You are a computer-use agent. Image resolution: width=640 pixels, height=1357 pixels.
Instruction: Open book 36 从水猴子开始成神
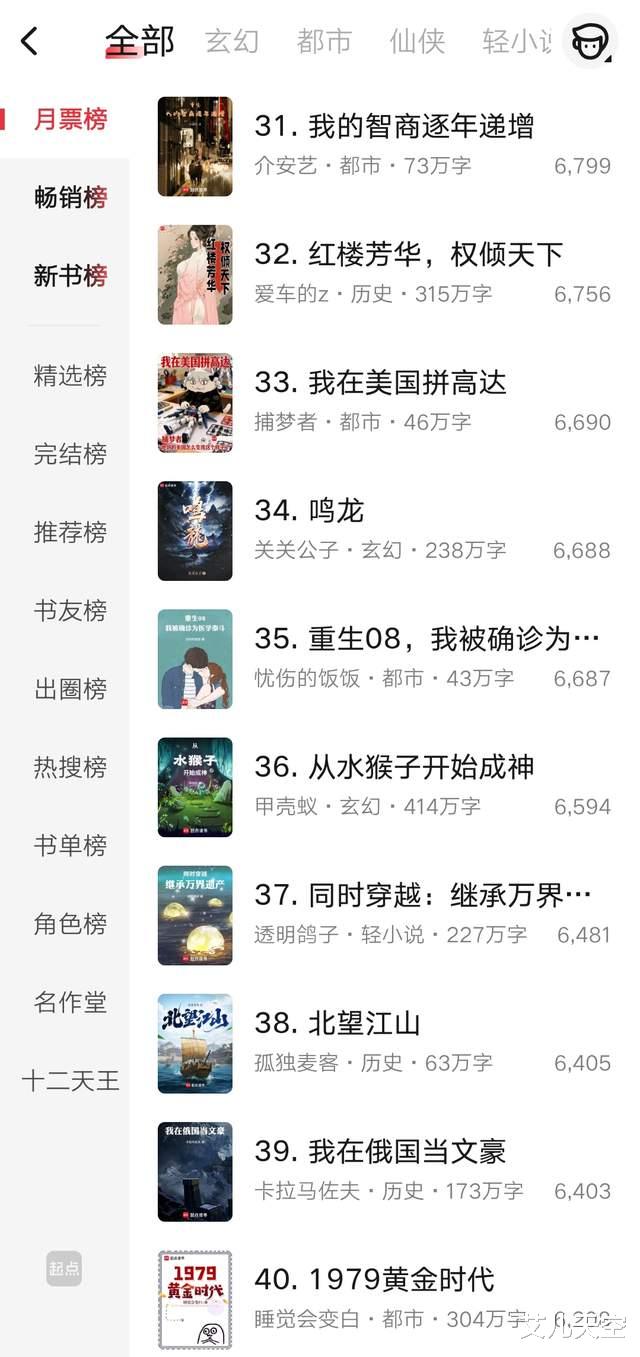(394, 767)
